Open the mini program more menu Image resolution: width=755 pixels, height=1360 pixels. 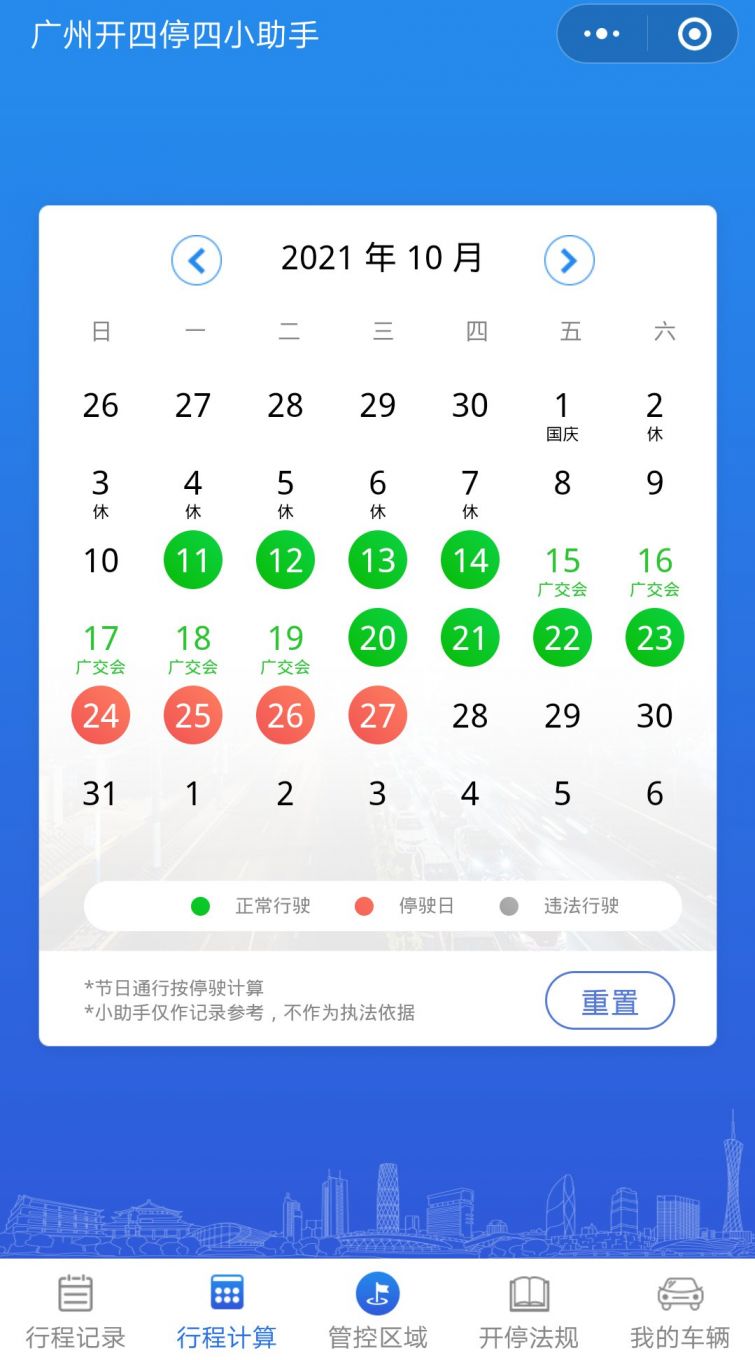tap(602, 34)
